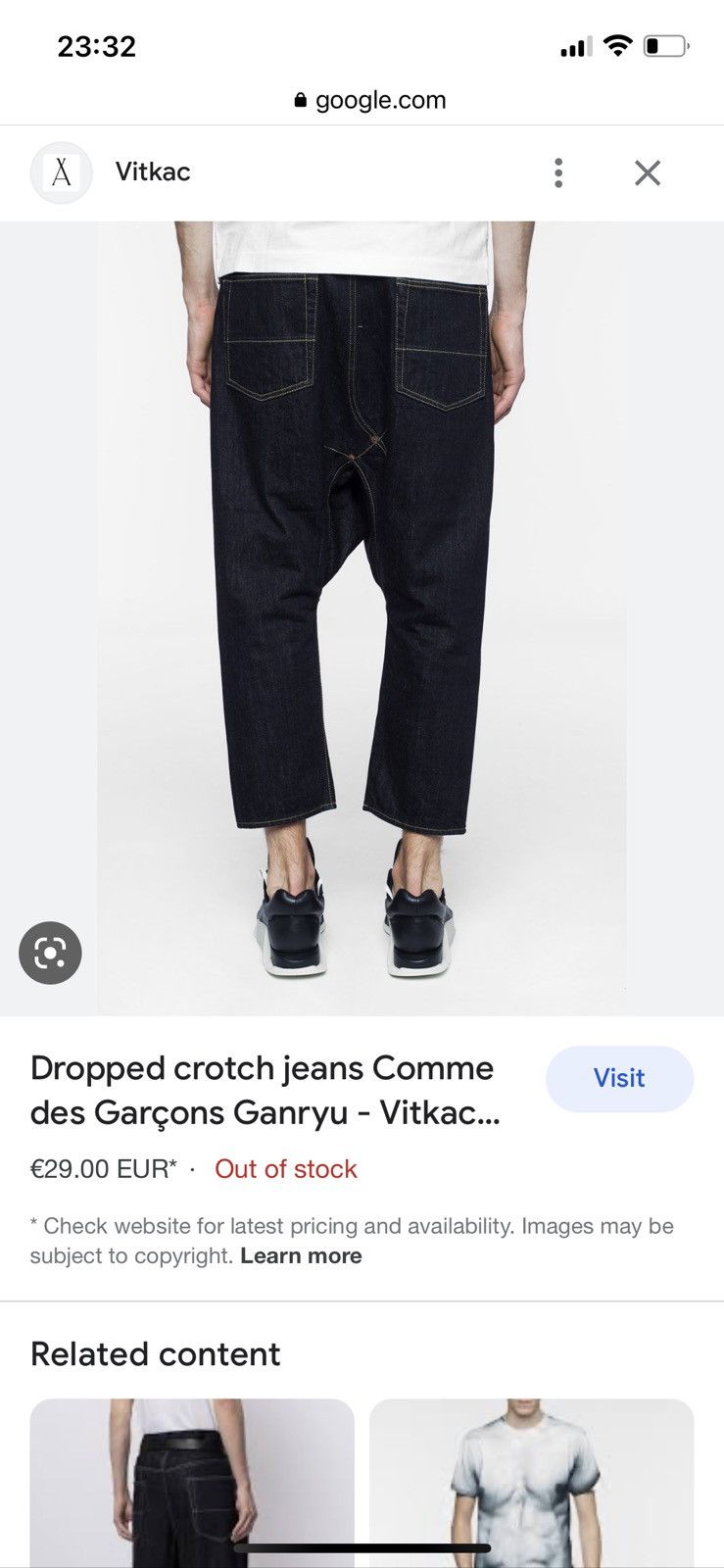Close the Vitkac image viewer
Image resolution: width=724 pixels, height=1568 pixels.
click(648, 172)
